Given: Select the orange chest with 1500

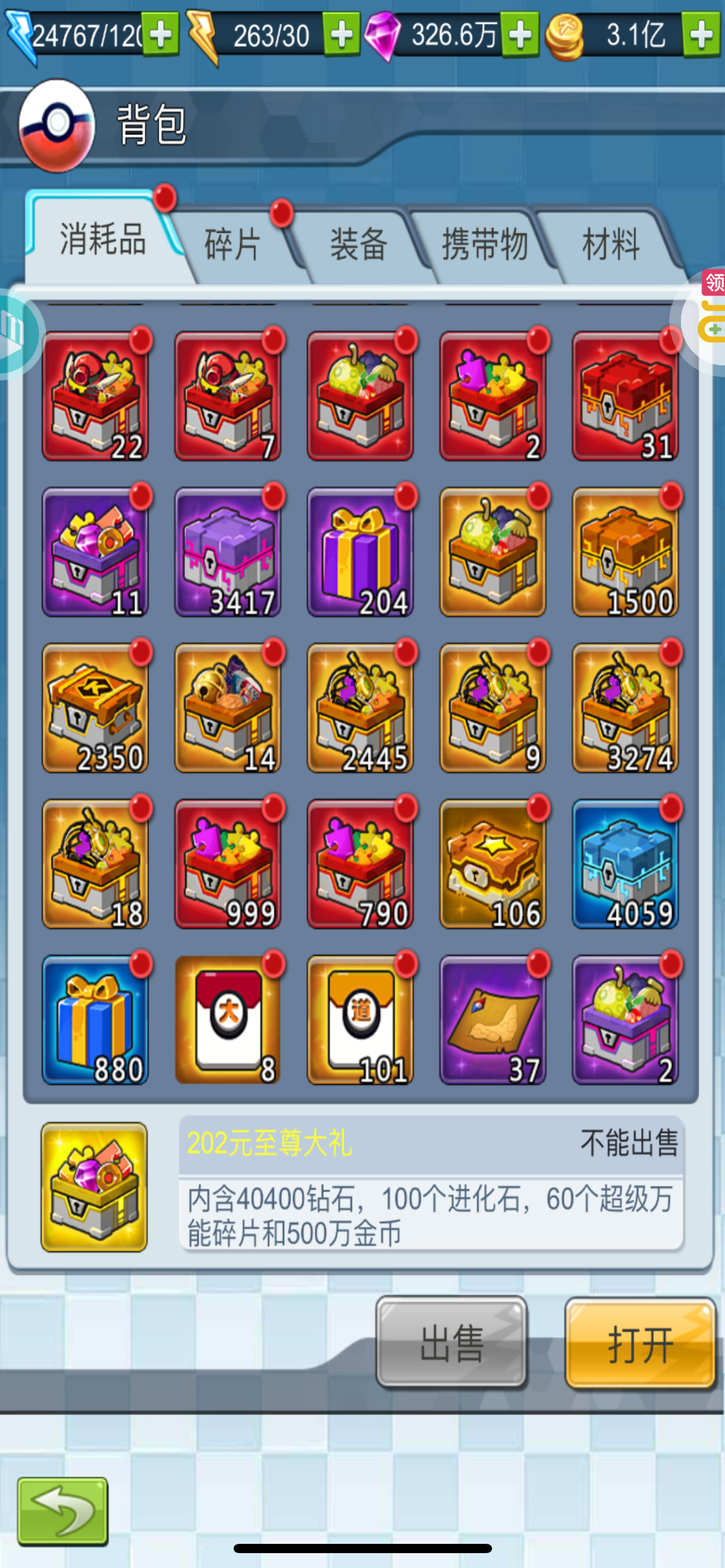Looking at the screenshot, I should coord(625,552).
